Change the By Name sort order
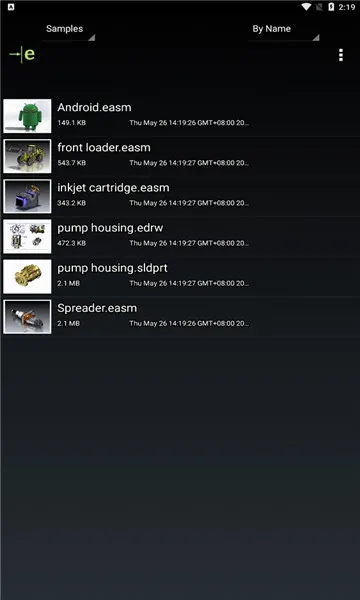This screenshot has width=360, height=600. 283,30
